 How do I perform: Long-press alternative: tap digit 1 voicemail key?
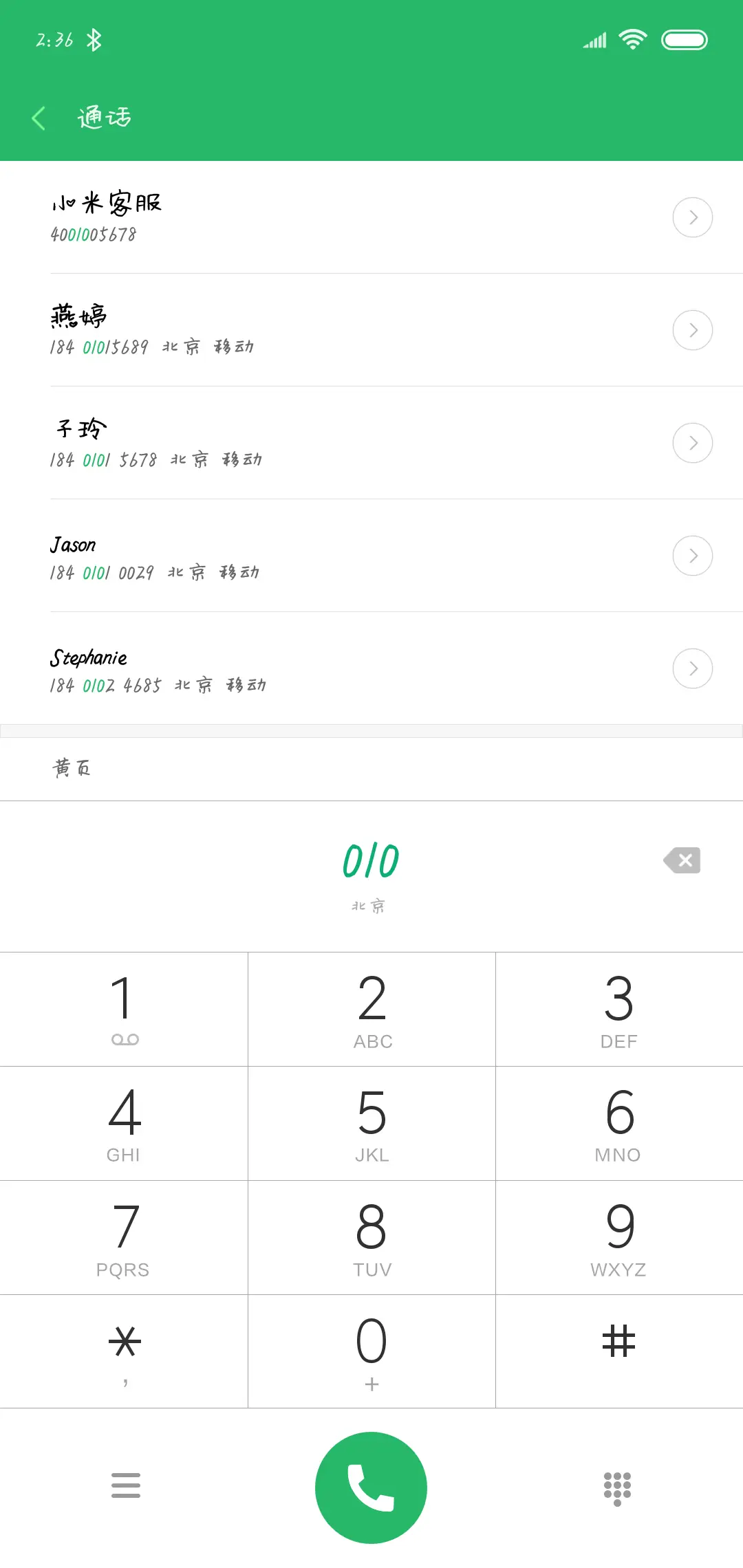pos(124,1009)
